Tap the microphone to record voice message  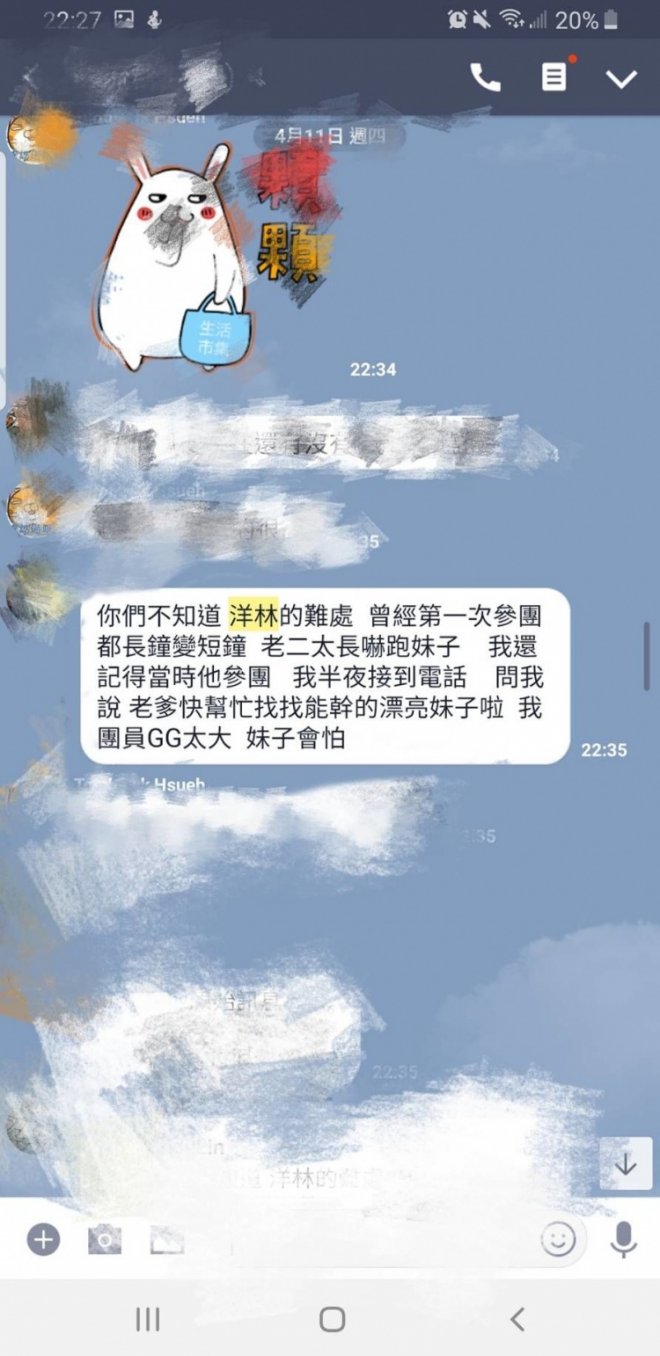point(623,1240)
